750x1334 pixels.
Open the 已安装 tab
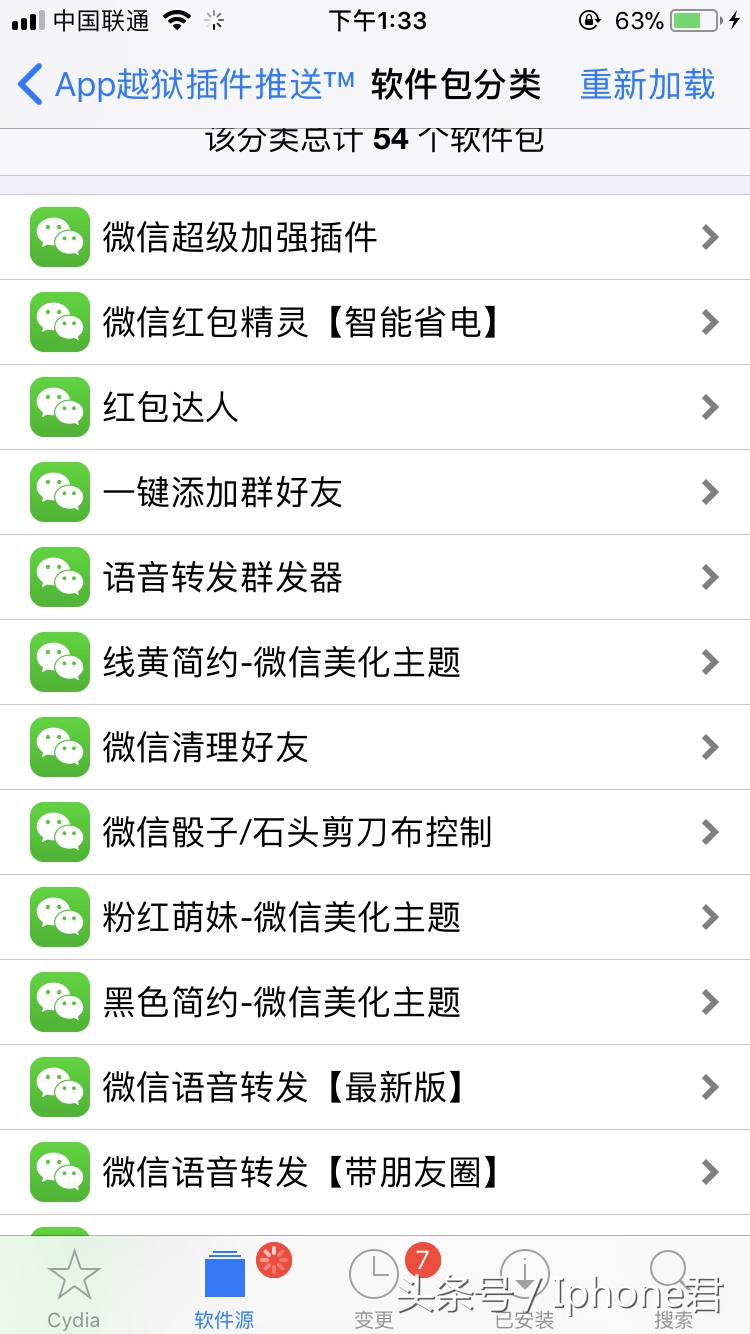pos(524,1275)
